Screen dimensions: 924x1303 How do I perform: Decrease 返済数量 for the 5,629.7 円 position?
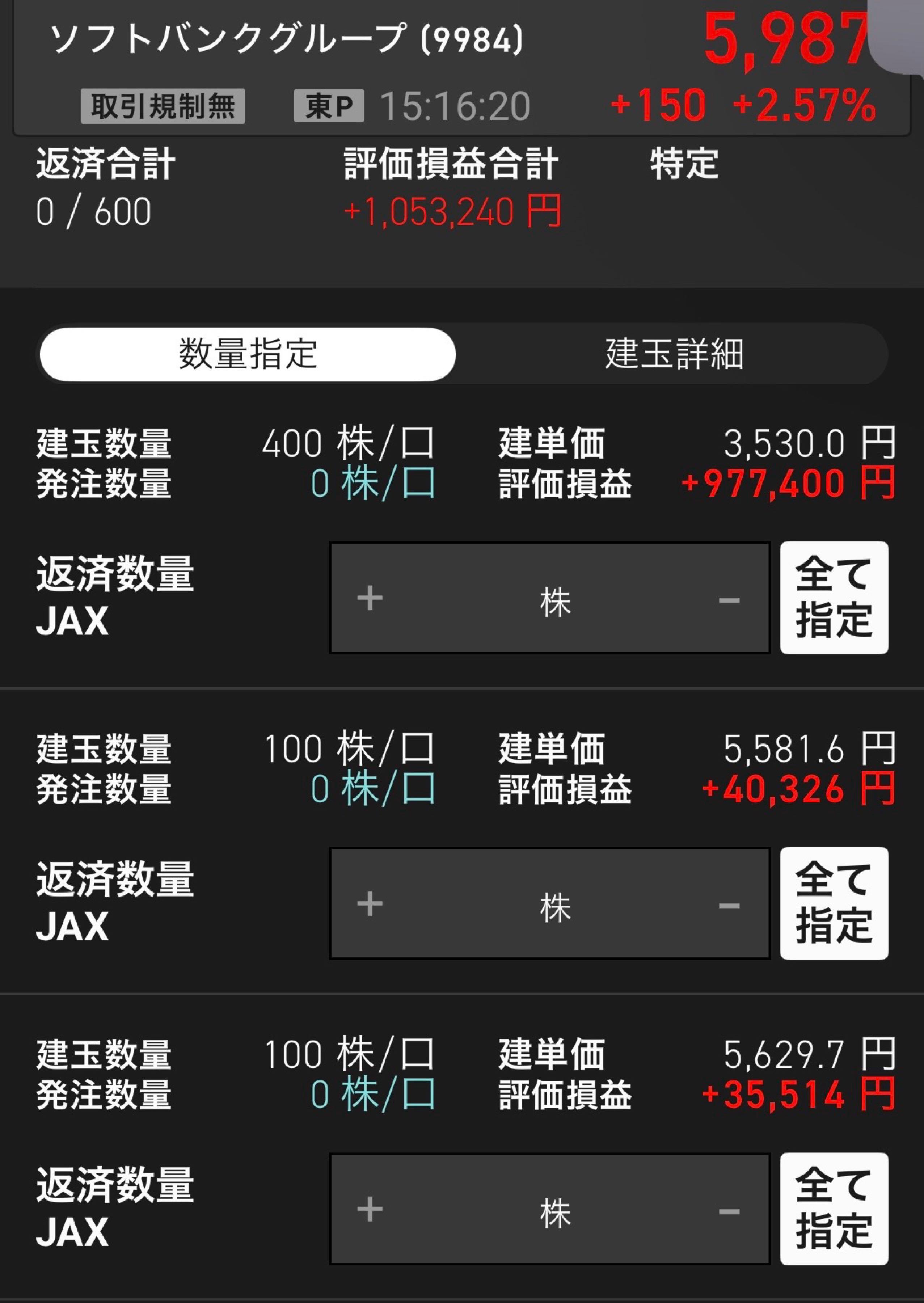point(729,1211)
